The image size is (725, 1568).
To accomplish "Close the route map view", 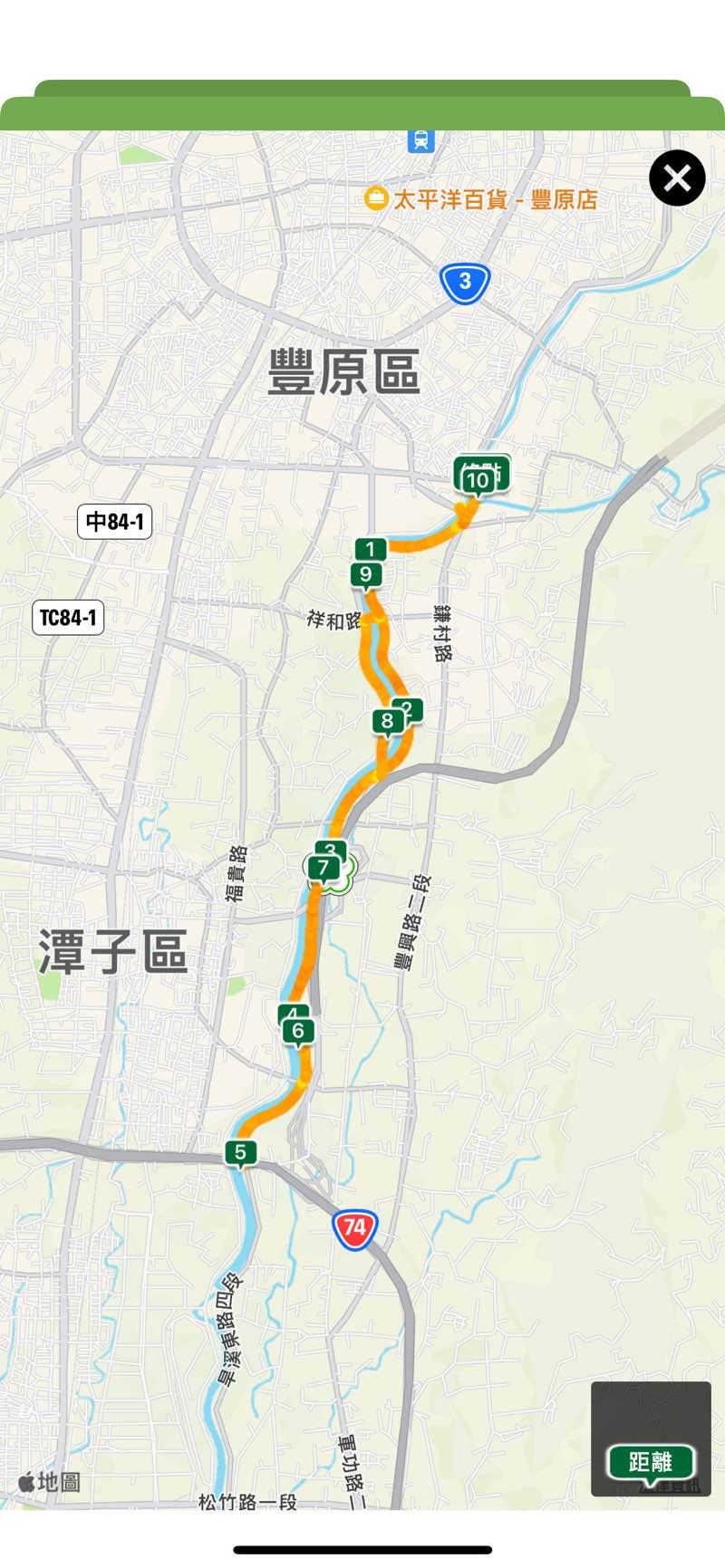I will pos(677,178).
